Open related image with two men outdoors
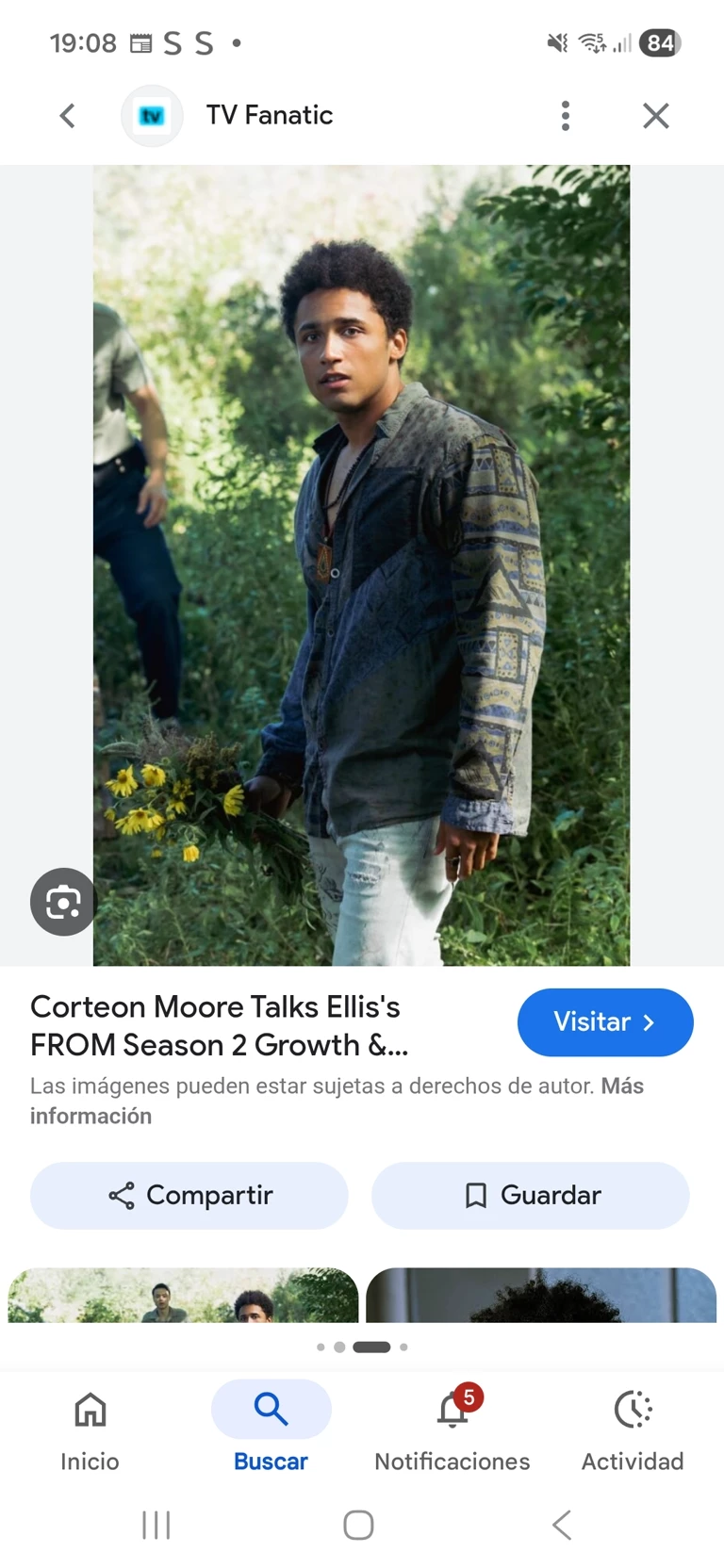The width and height of the screenshot is (724, 1568). (183, 1296)
